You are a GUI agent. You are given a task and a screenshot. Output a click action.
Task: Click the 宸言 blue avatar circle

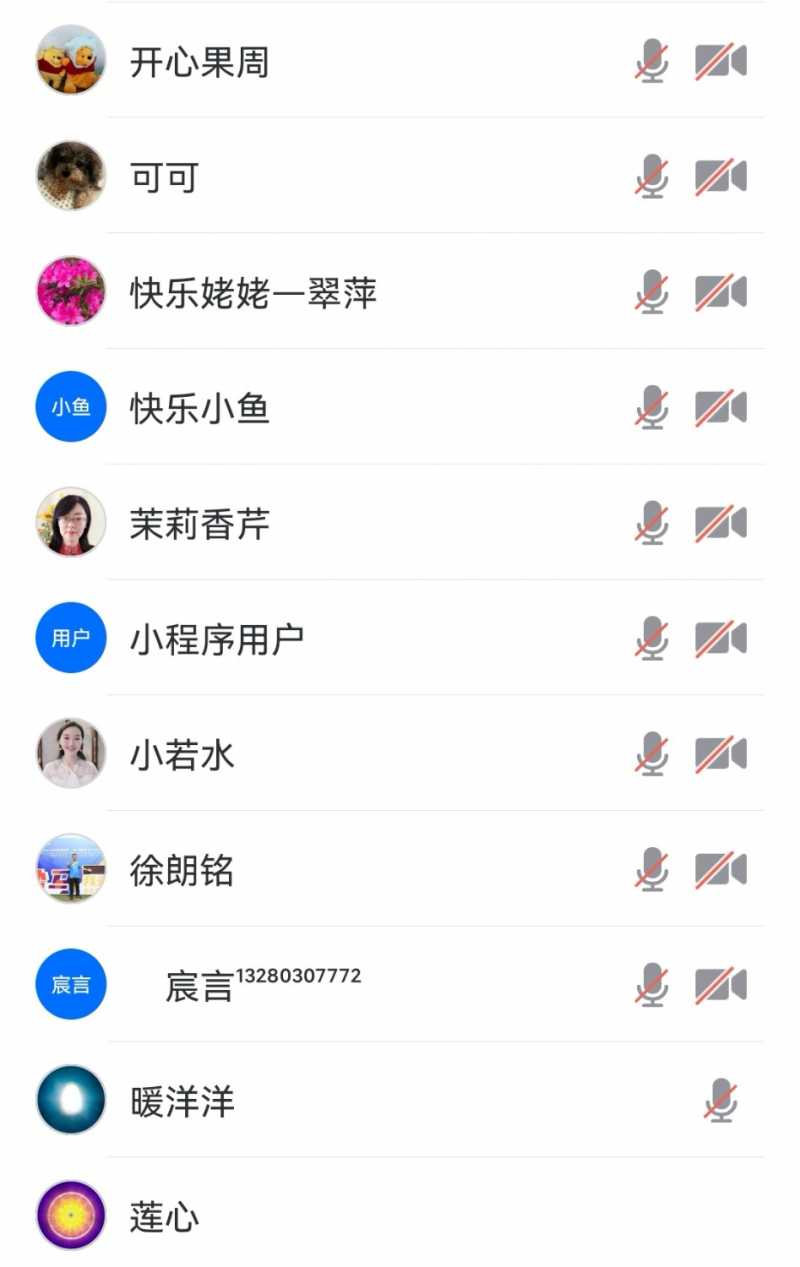click(69, 985)
